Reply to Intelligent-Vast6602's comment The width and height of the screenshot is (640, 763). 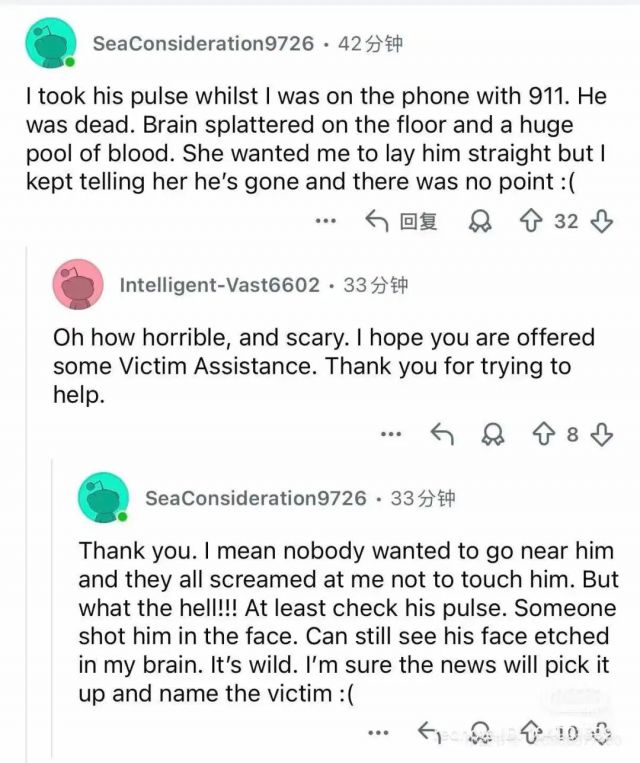[442, 434]
